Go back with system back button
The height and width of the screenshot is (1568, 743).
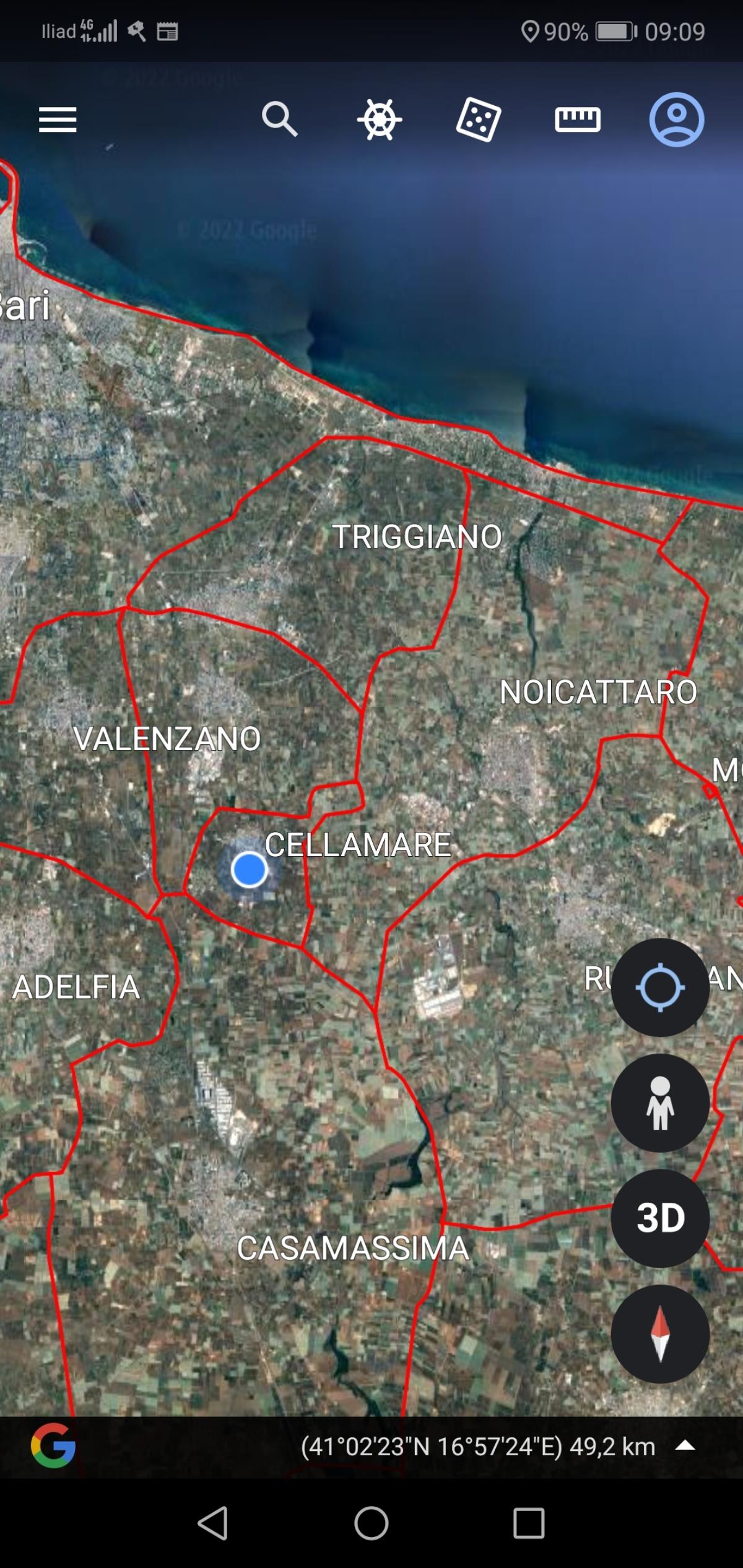pyautogui.click(x=212, y=1523)
